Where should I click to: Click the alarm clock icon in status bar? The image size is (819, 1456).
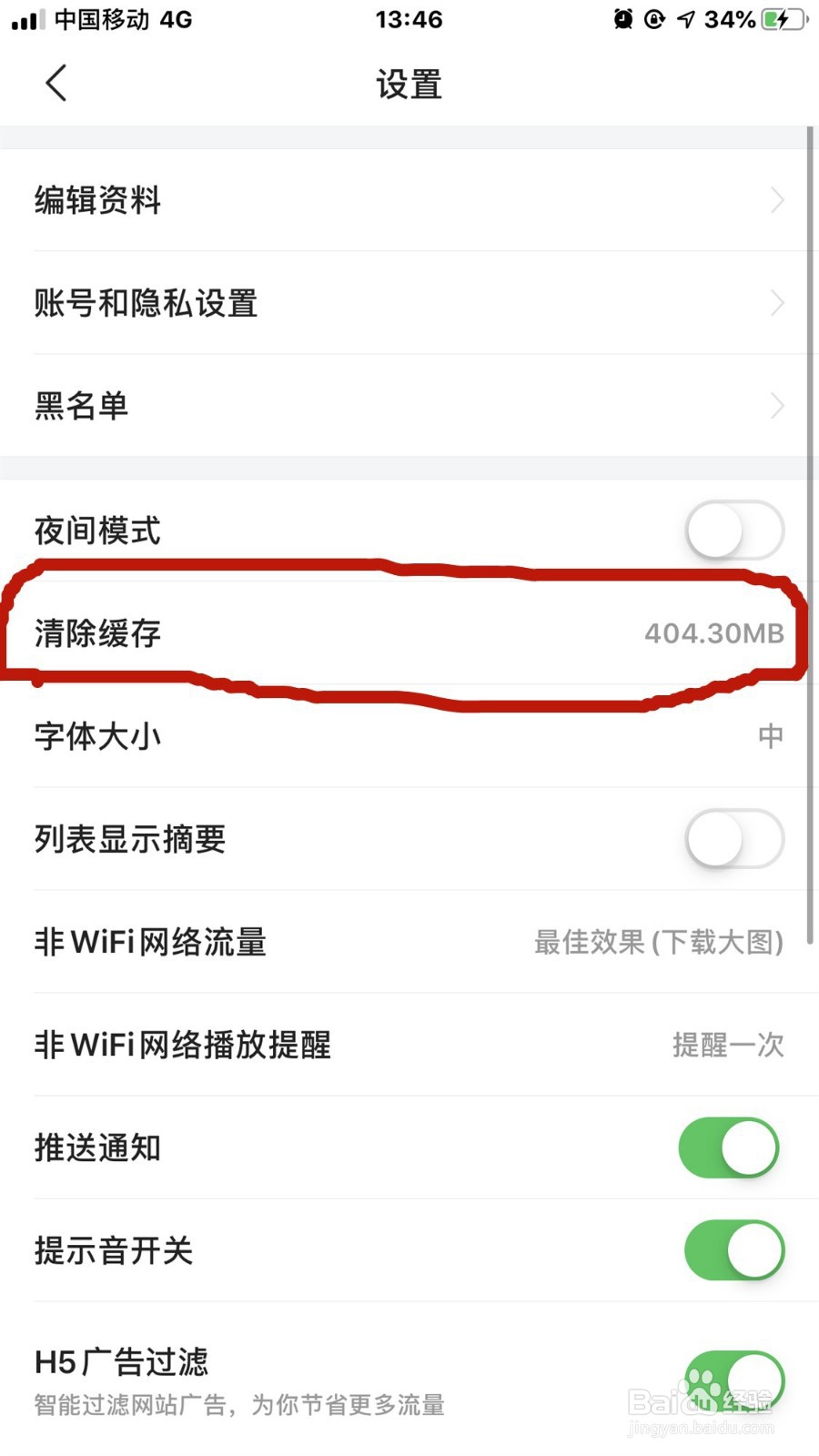tap(622, 19)
